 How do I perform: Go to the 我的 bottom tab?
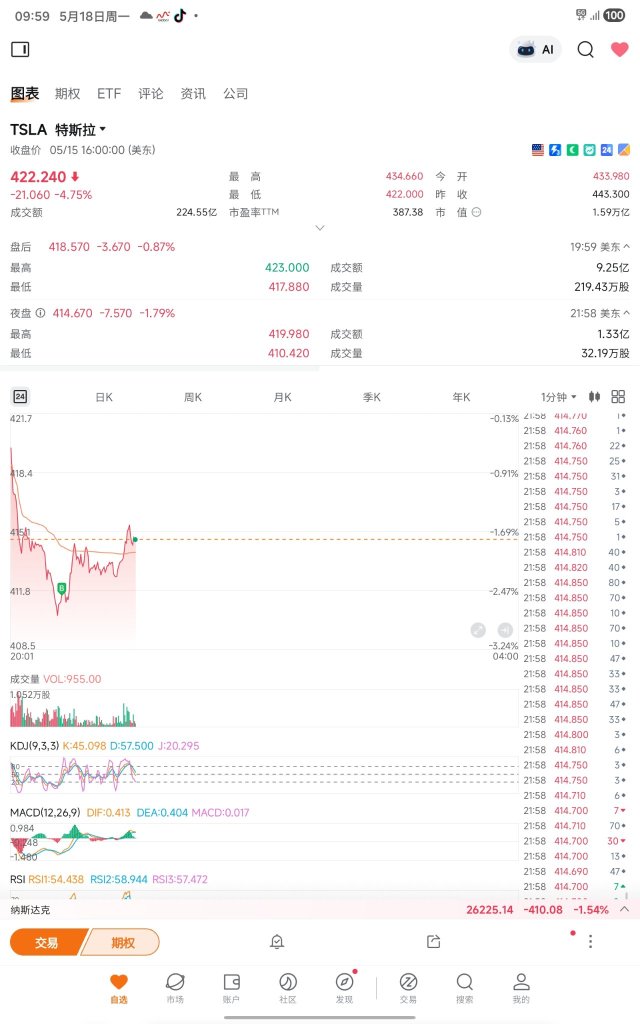click(x=521, y=988)
